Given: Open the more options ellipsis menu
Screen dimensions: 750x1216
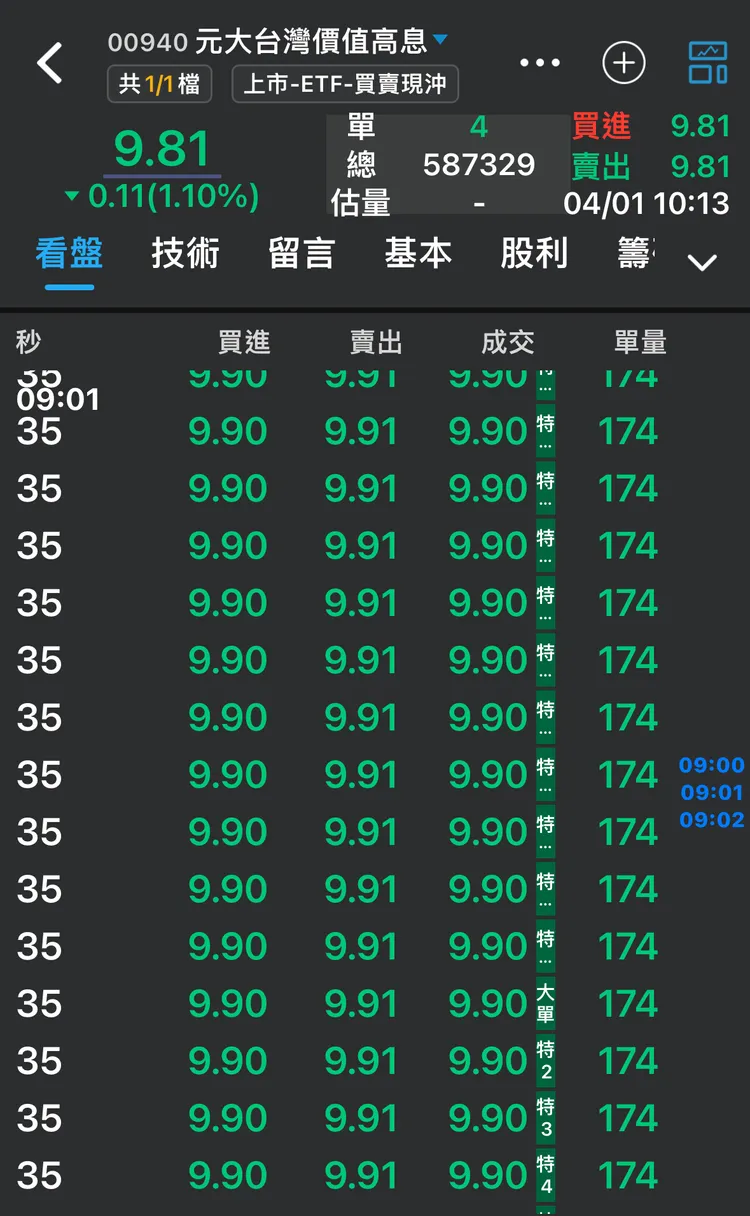Looking at the screenshot, I should pyautogui.click(x=539, y=62).
